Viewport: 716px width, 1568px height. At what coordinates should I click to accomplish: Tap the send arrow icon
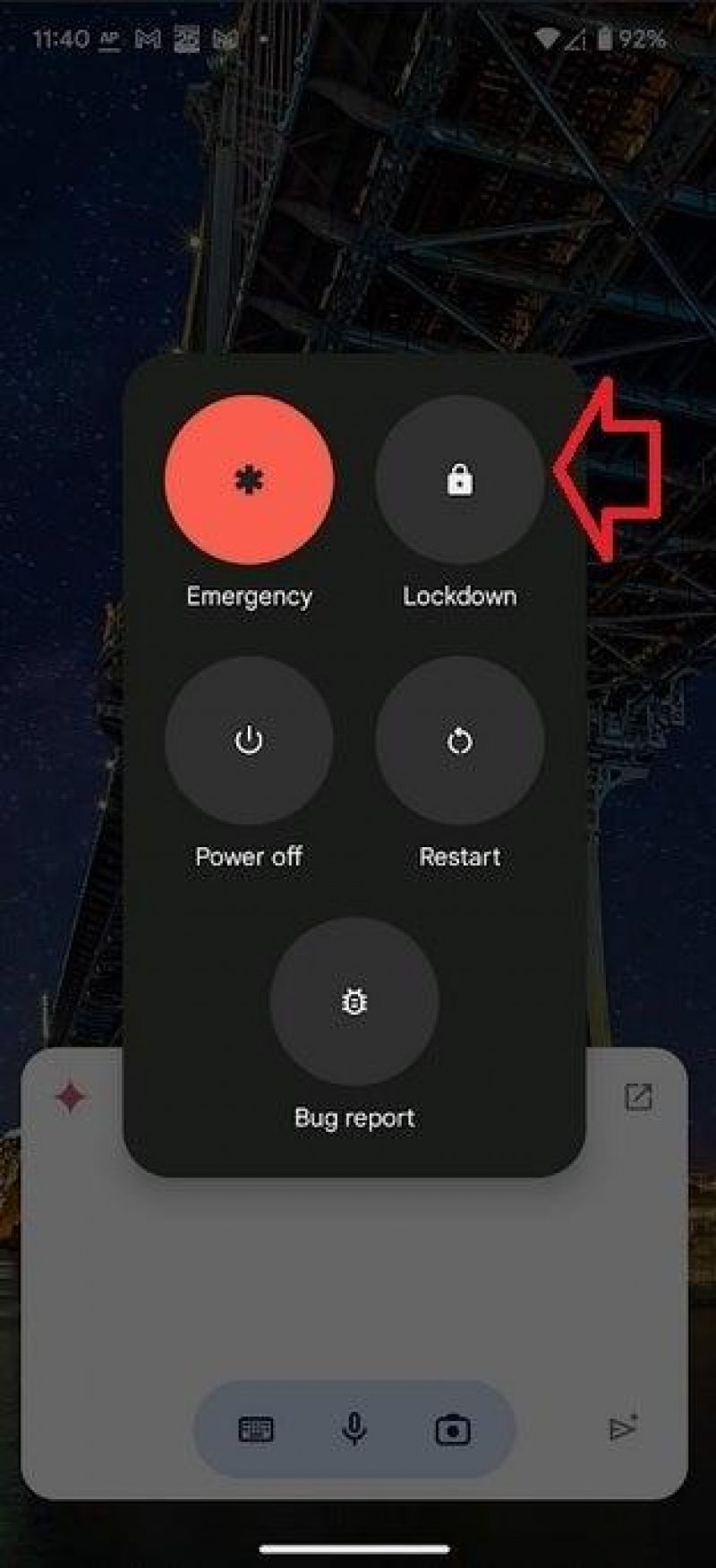[622, 1427]
